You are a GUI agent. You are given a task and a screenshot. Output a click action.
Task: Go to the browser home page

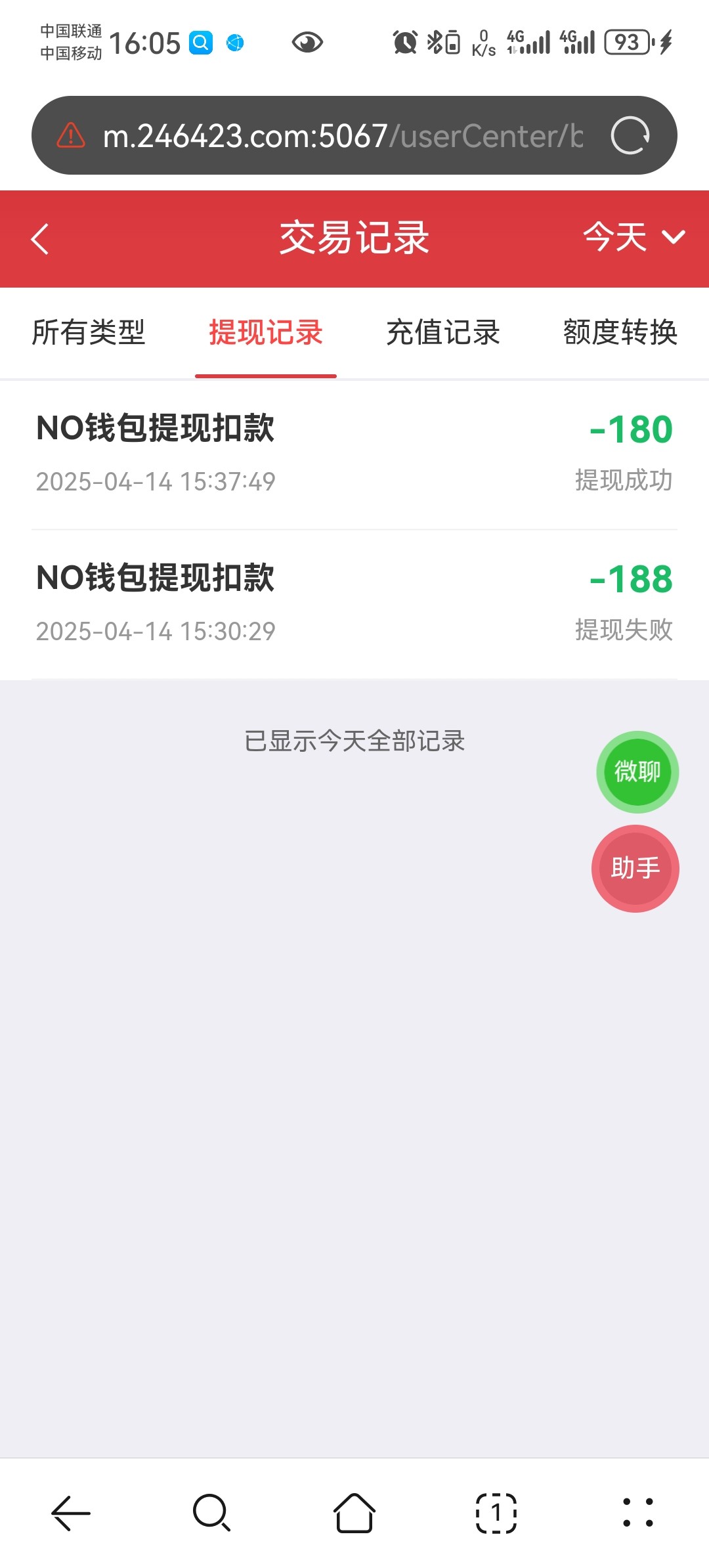point(354,1513)
